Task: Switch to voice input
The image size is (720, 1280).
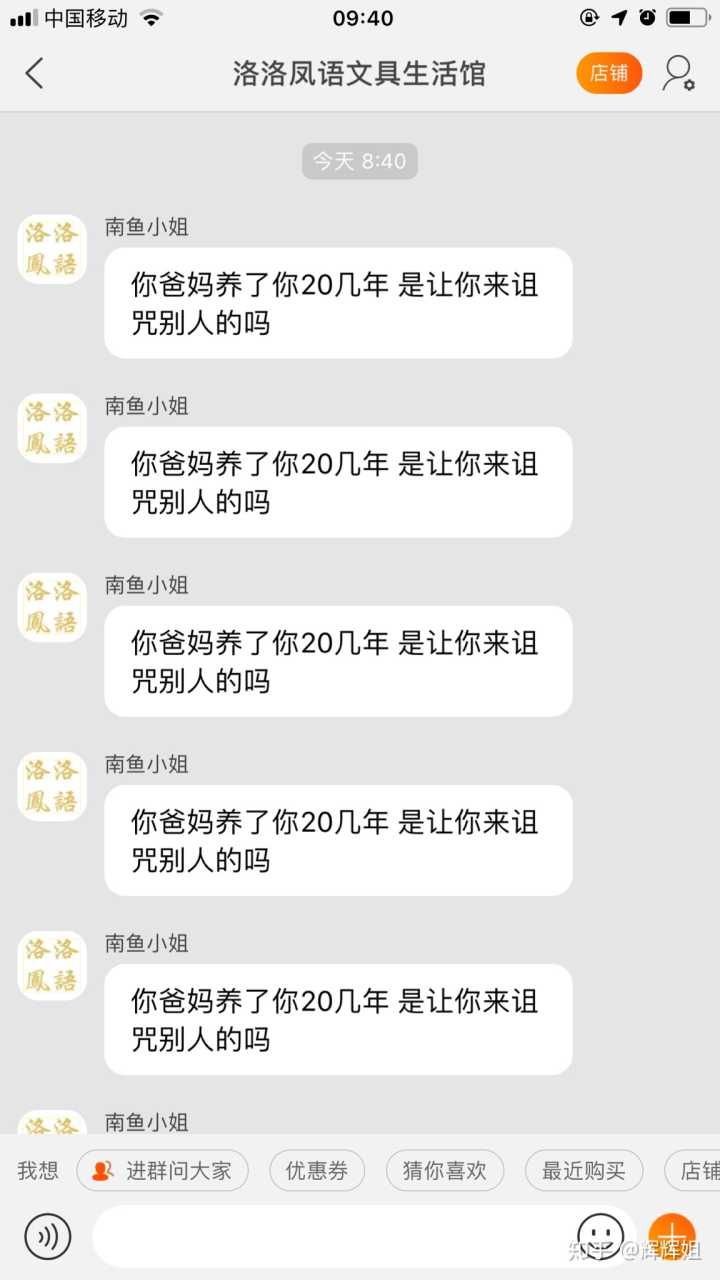Action: [47, 1236]
